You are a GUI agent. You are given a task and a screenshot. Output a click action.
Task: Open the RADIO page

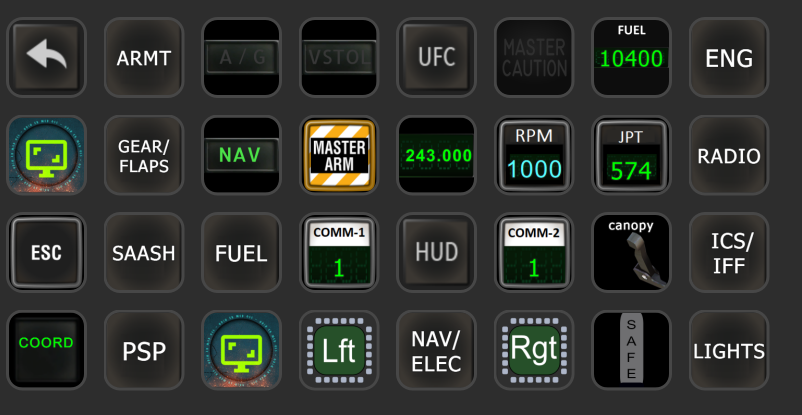click(729, 155)
